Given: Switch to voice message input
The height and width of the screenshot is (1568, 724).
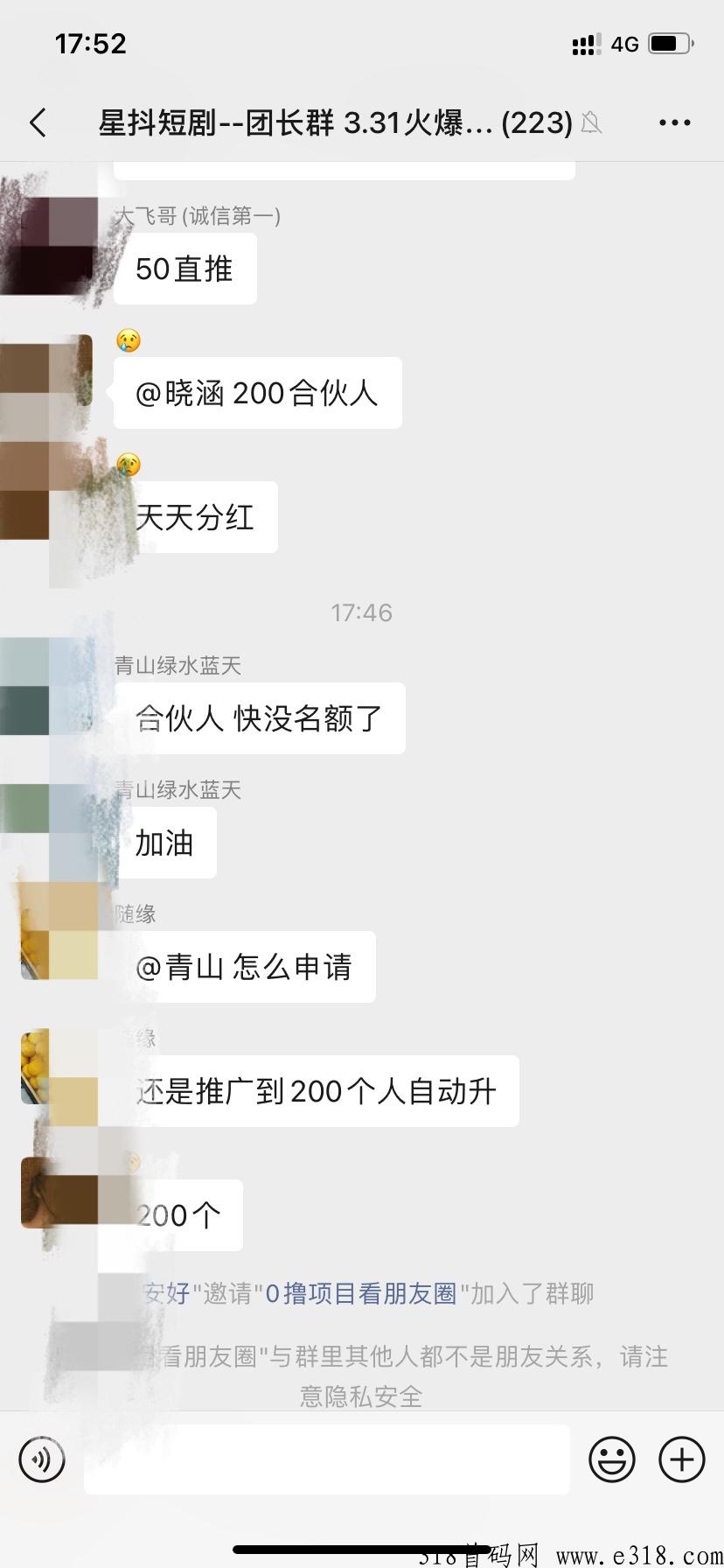Looking at the screenshot, I should 42,1459.
